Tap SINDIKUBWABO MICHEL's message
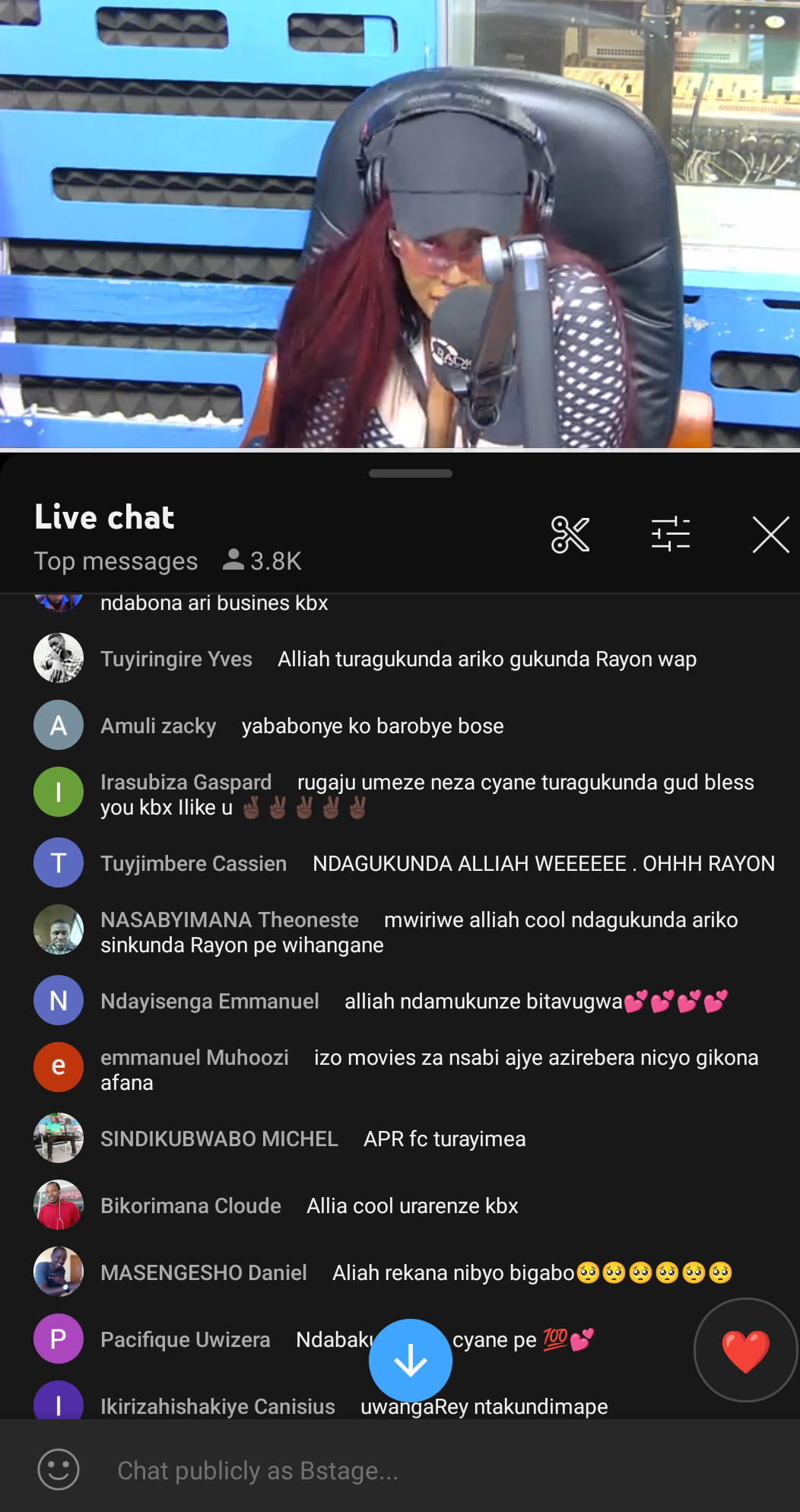800x1512 pixels. pos(445,1139)
